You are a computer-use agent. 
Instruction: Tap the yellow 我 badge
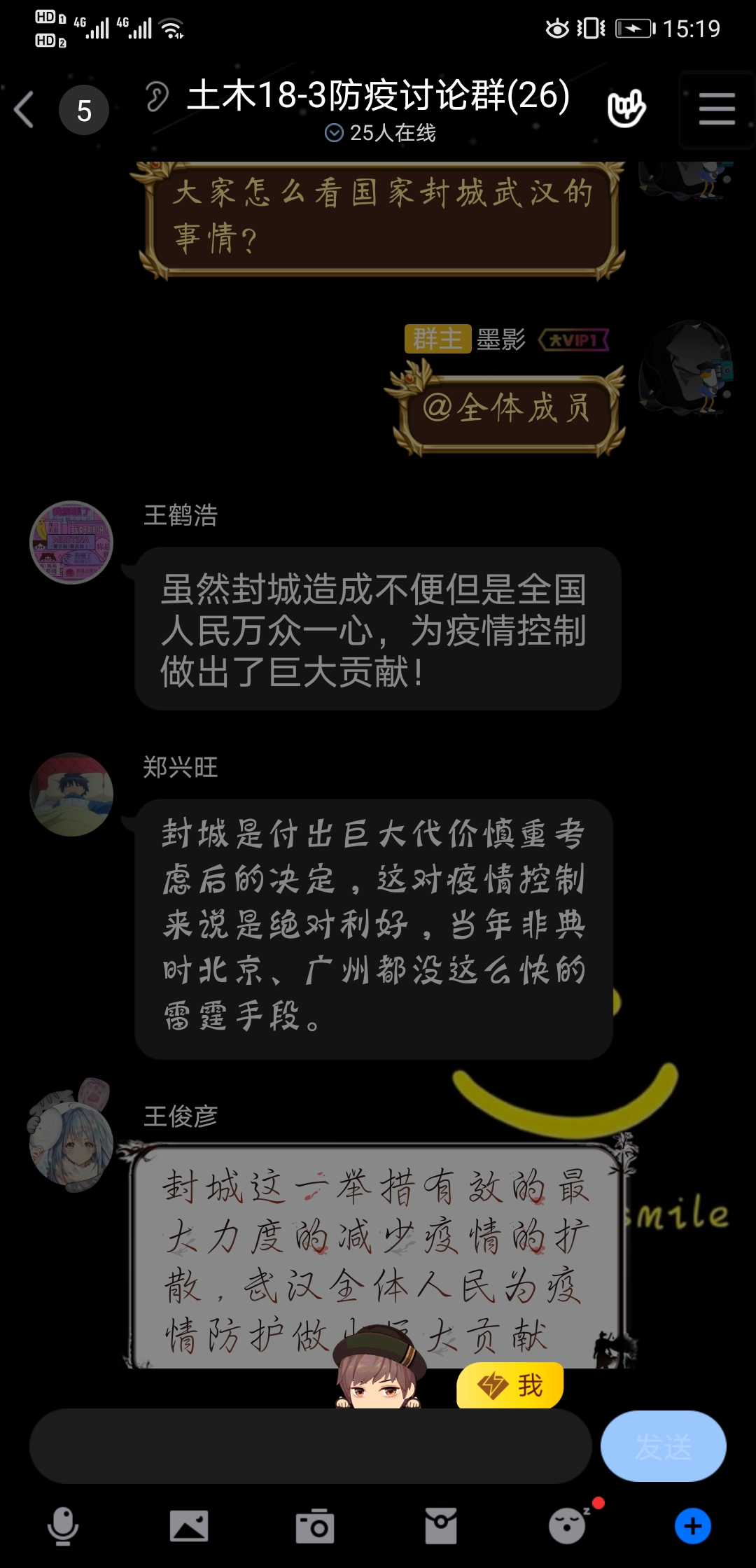(x=511, y=1385)
